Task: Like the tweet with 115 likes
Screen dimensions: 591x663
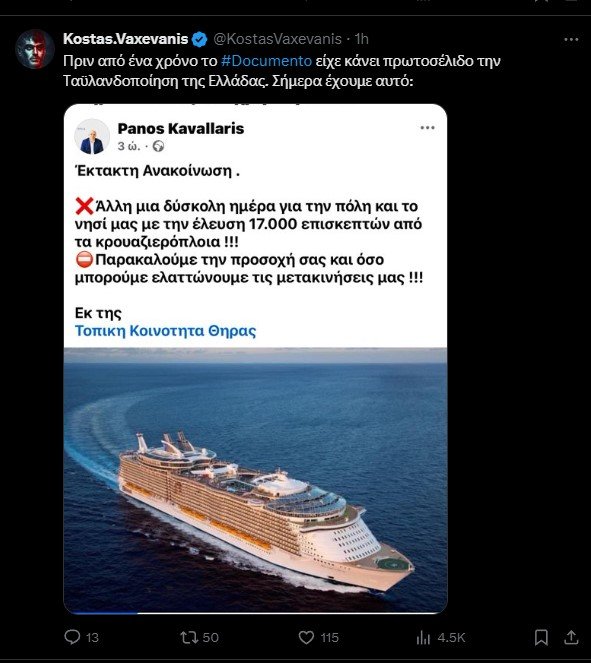Action: 318,637
